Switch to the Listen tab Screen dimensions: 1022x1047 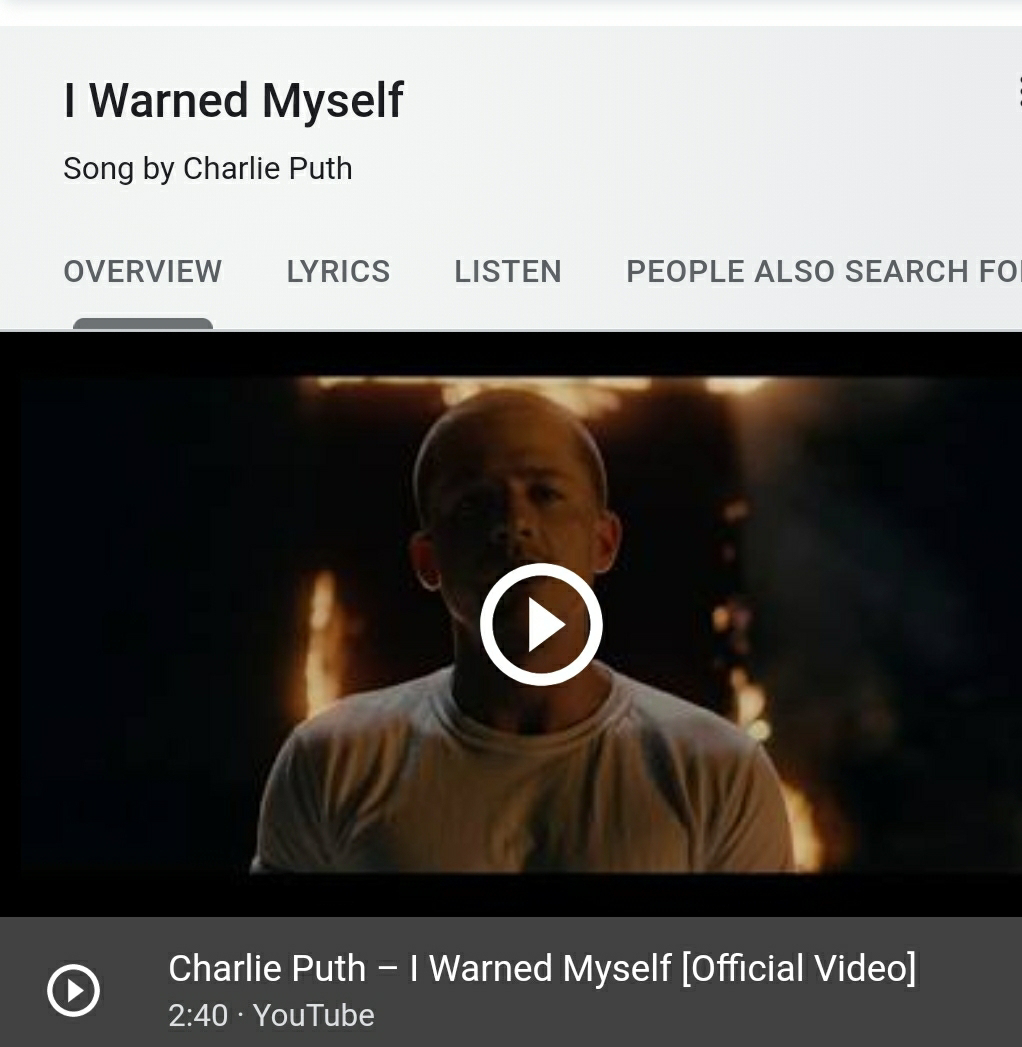(507, 272)
